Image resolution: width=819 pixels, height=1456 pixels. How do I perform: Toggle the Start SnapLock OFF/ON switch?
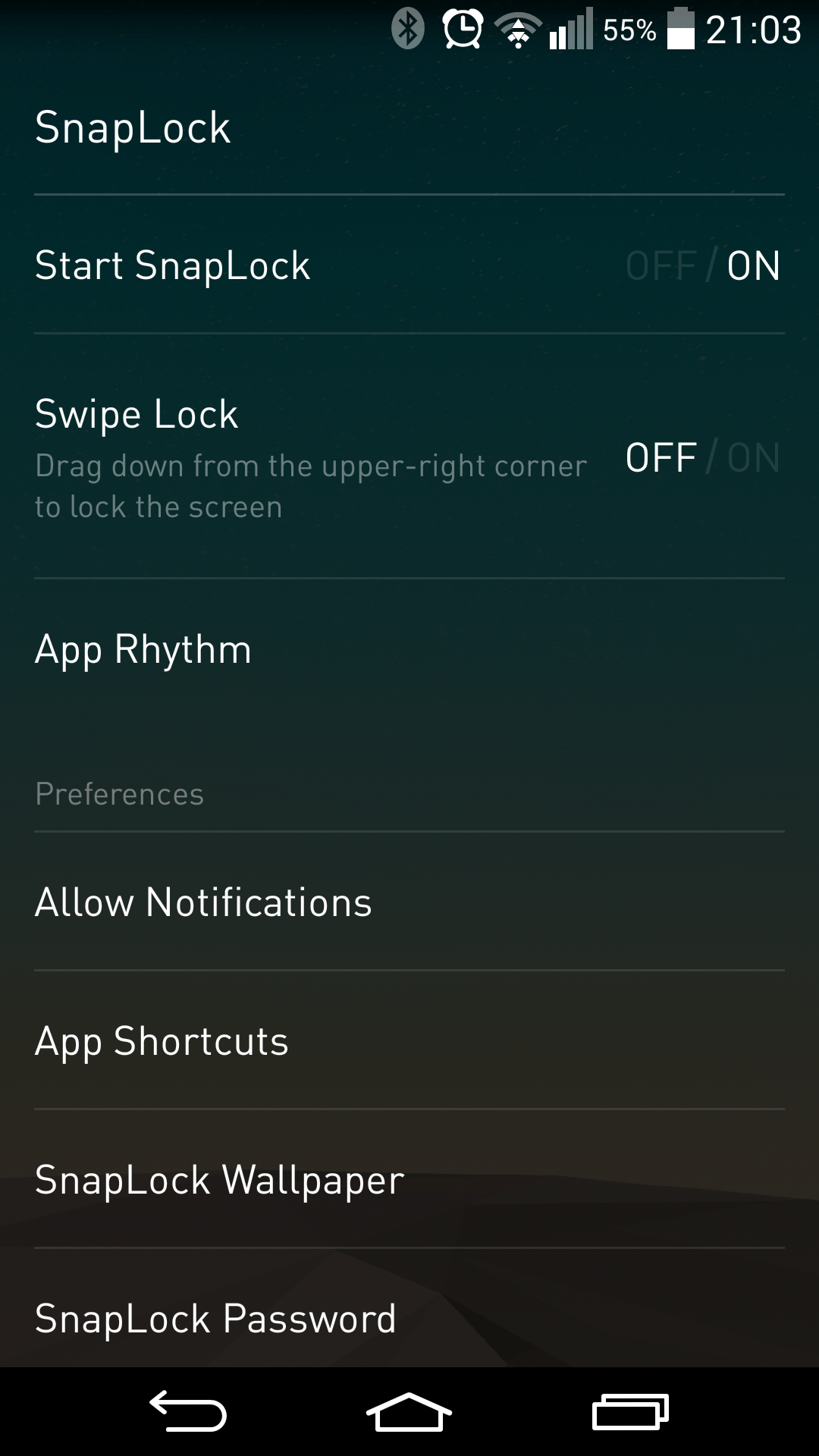[703, 266]
